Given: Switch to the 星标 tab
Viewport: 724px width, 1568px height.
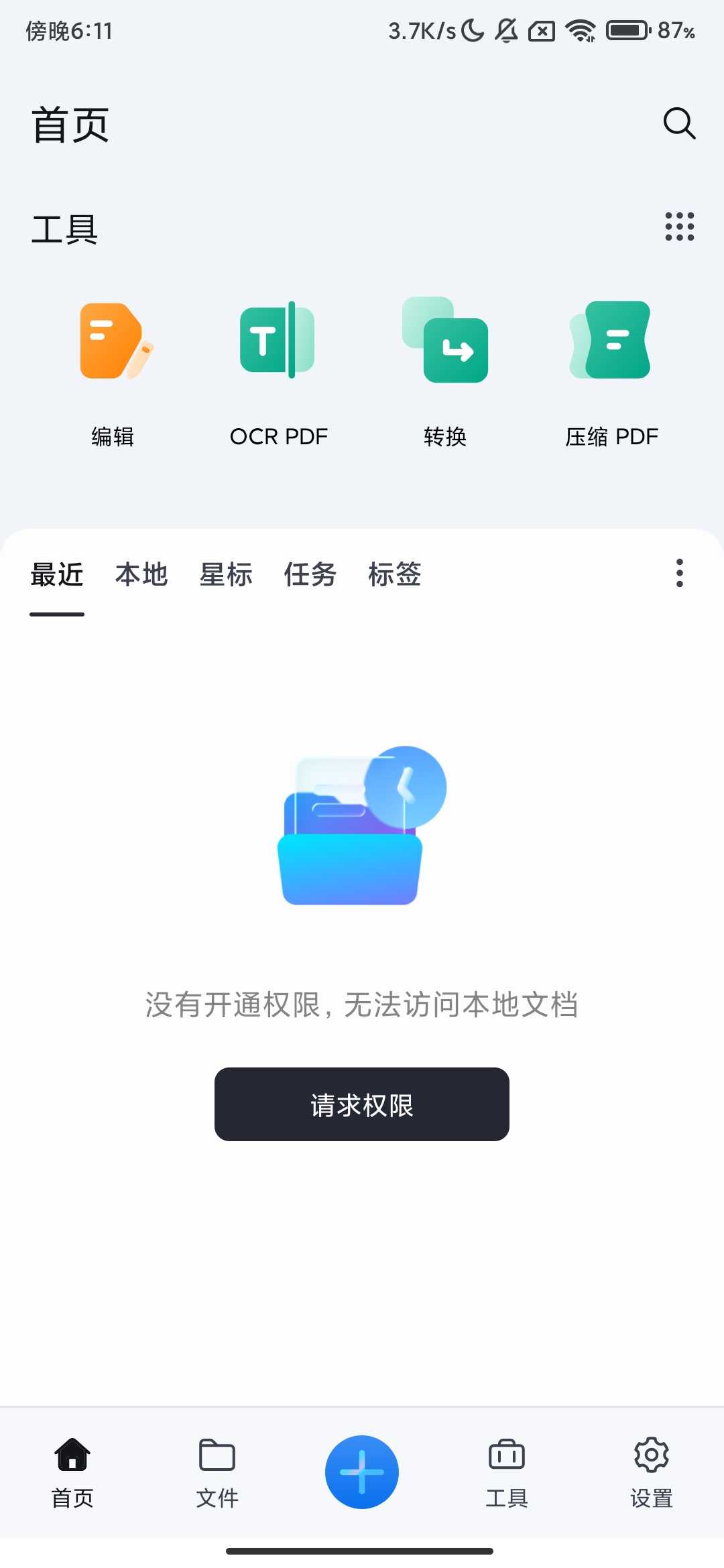Looking at the screenshot, I should coord(226,575).
